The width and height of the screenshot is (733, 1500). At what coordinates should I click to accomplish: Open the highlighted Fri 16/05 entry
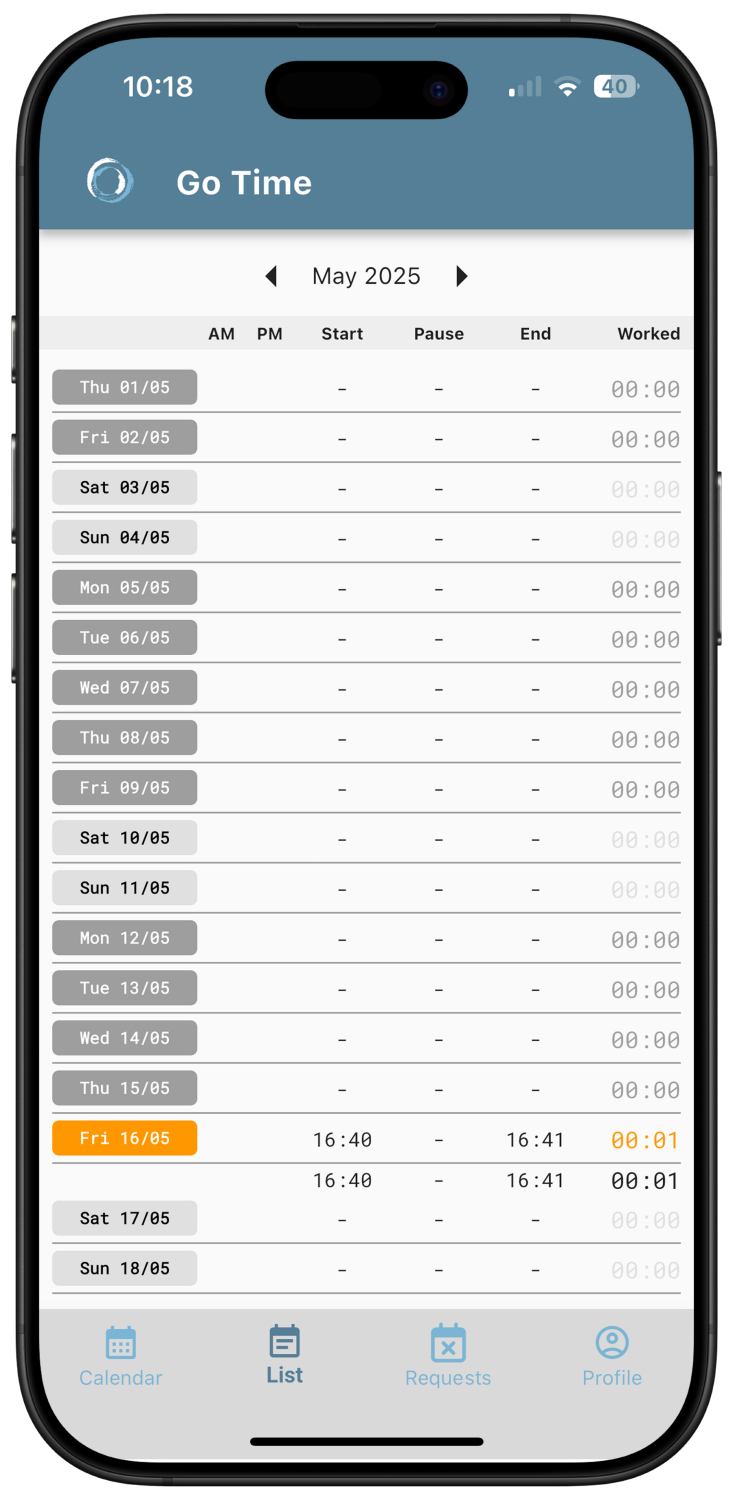point(125,1138)
